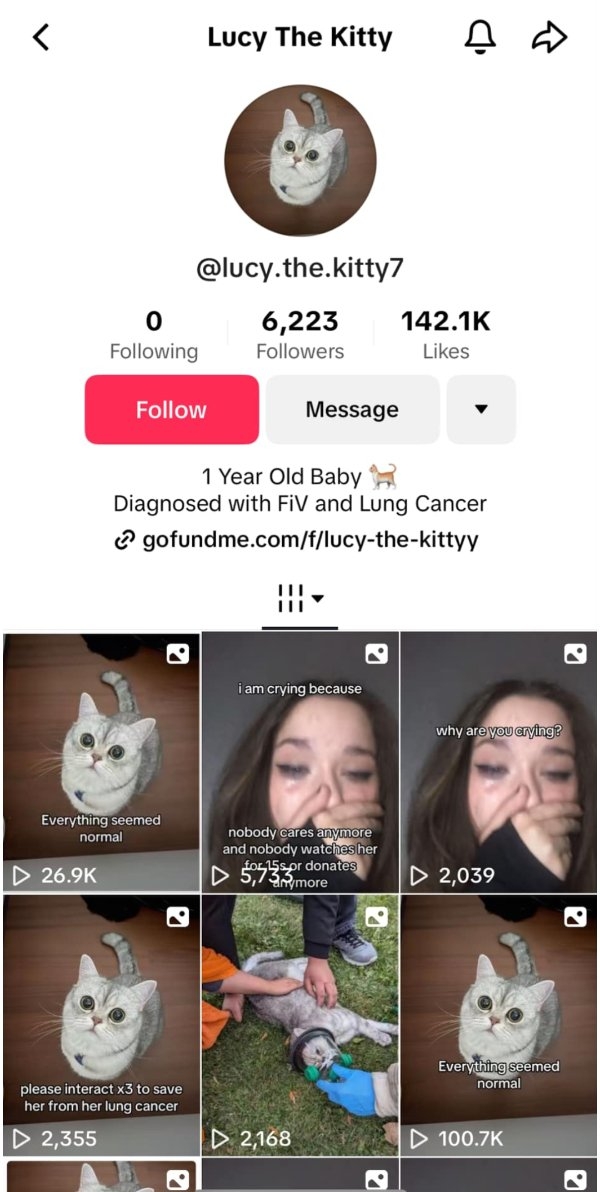Expand the suggested accounts dropdown arrow
Image resolution: width=600 pixels, height=1192 pixels.
[481, 410]
